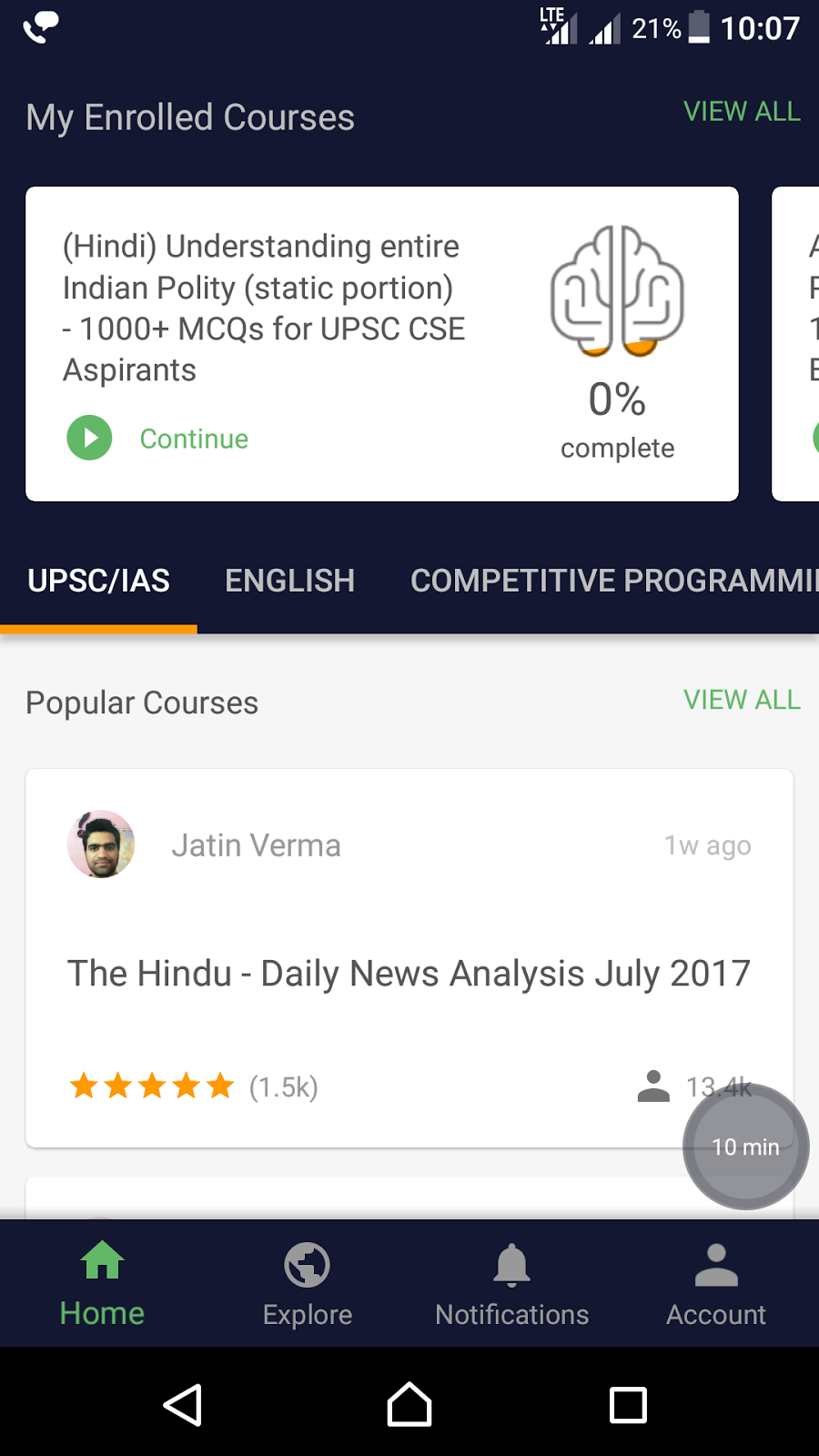Screen dimensions: 819x1456
Task: Click the enrolled students person icon
Action: coord(652,1085)
